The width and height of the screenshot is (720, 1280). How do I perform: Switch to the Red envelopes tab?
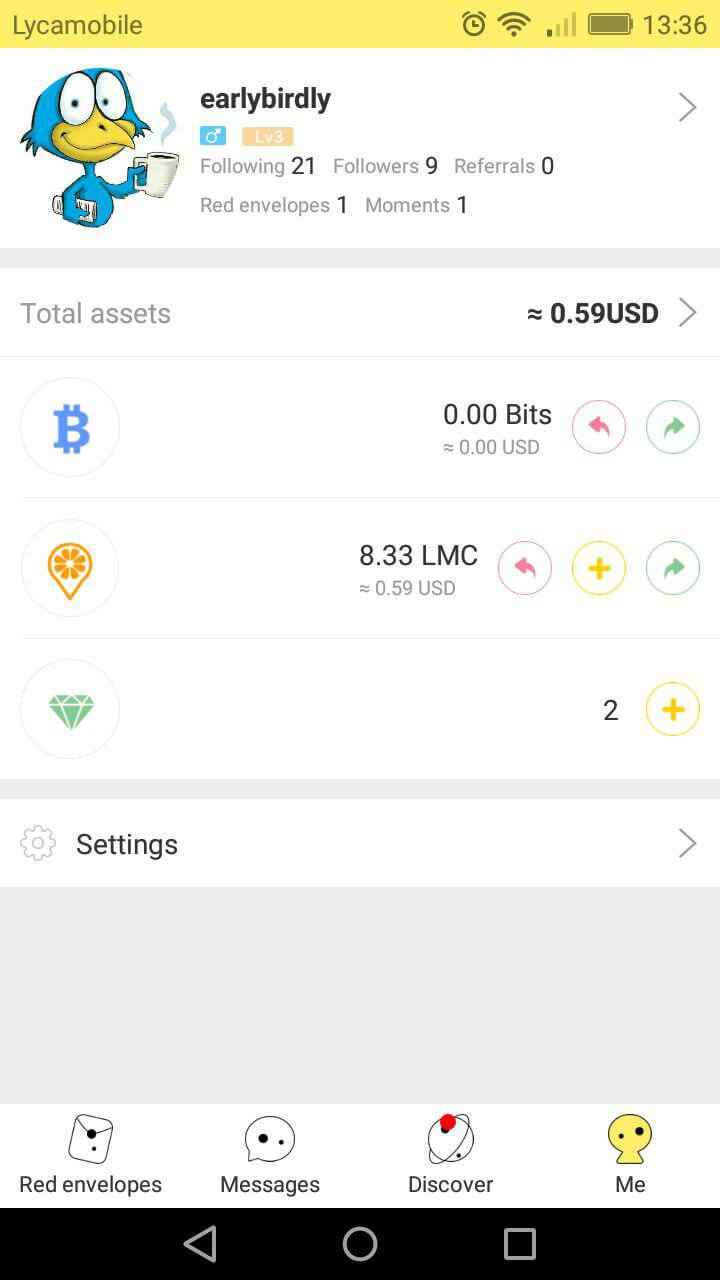90,1155
